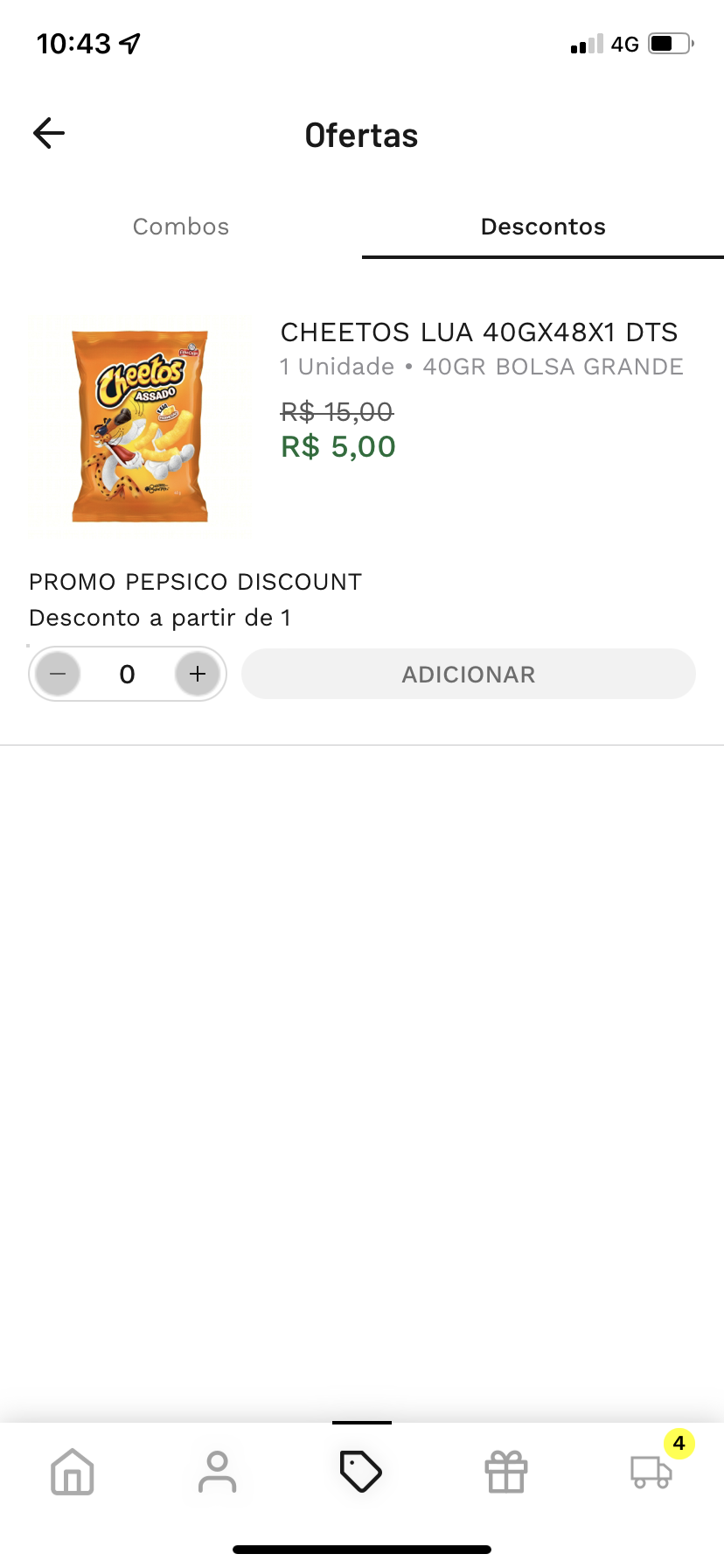Select the offers tag tab
The image size is (724, 1568).
[361, 1472]
